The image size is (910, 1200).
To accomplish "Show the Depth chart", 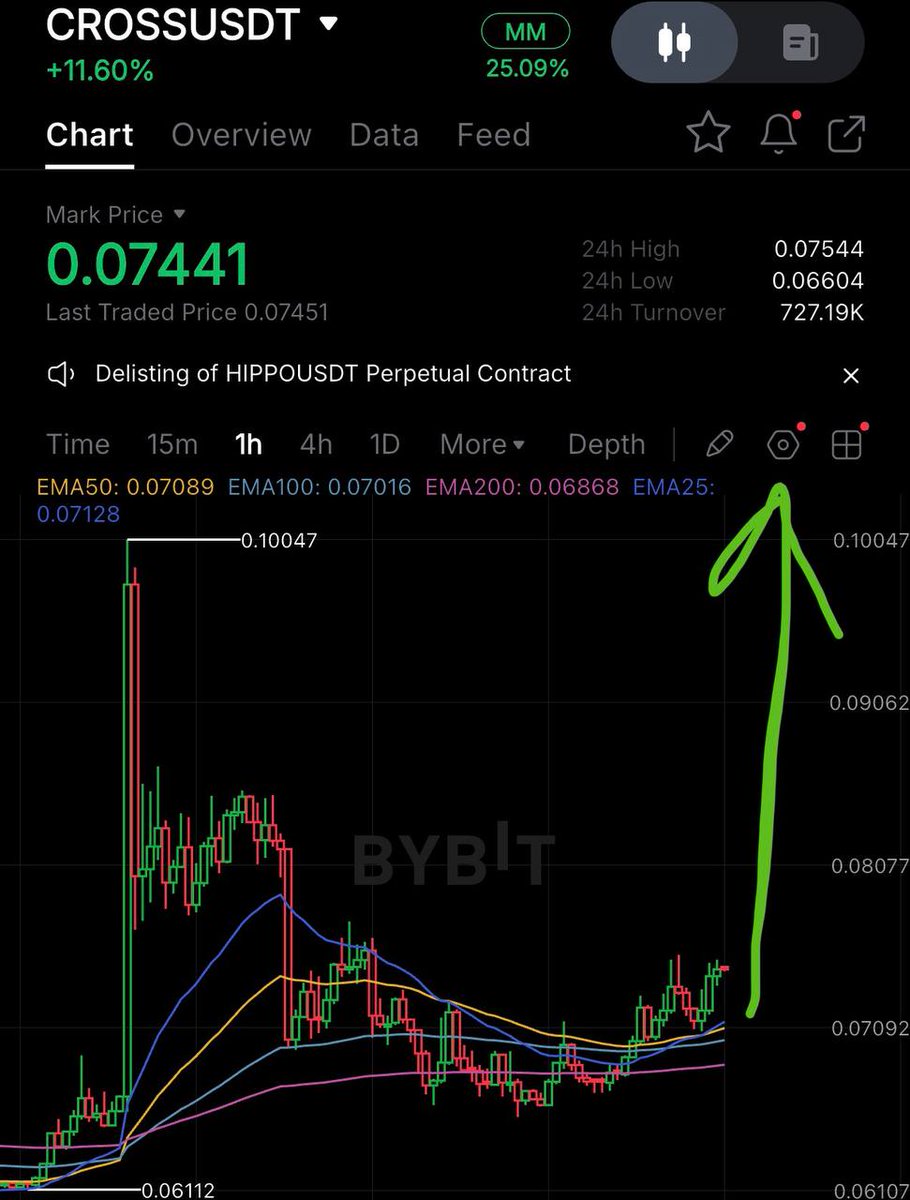I will click(606, 444).
